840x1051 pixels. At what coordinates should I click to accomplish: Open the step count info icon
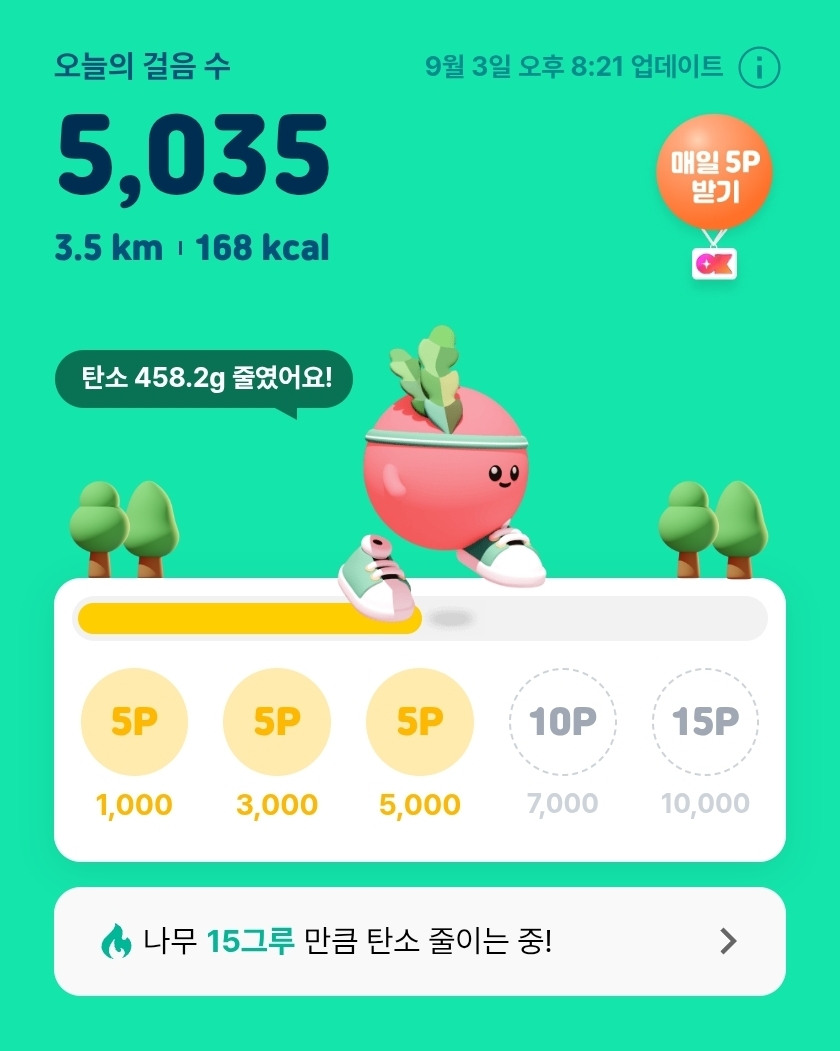[759, 68]
